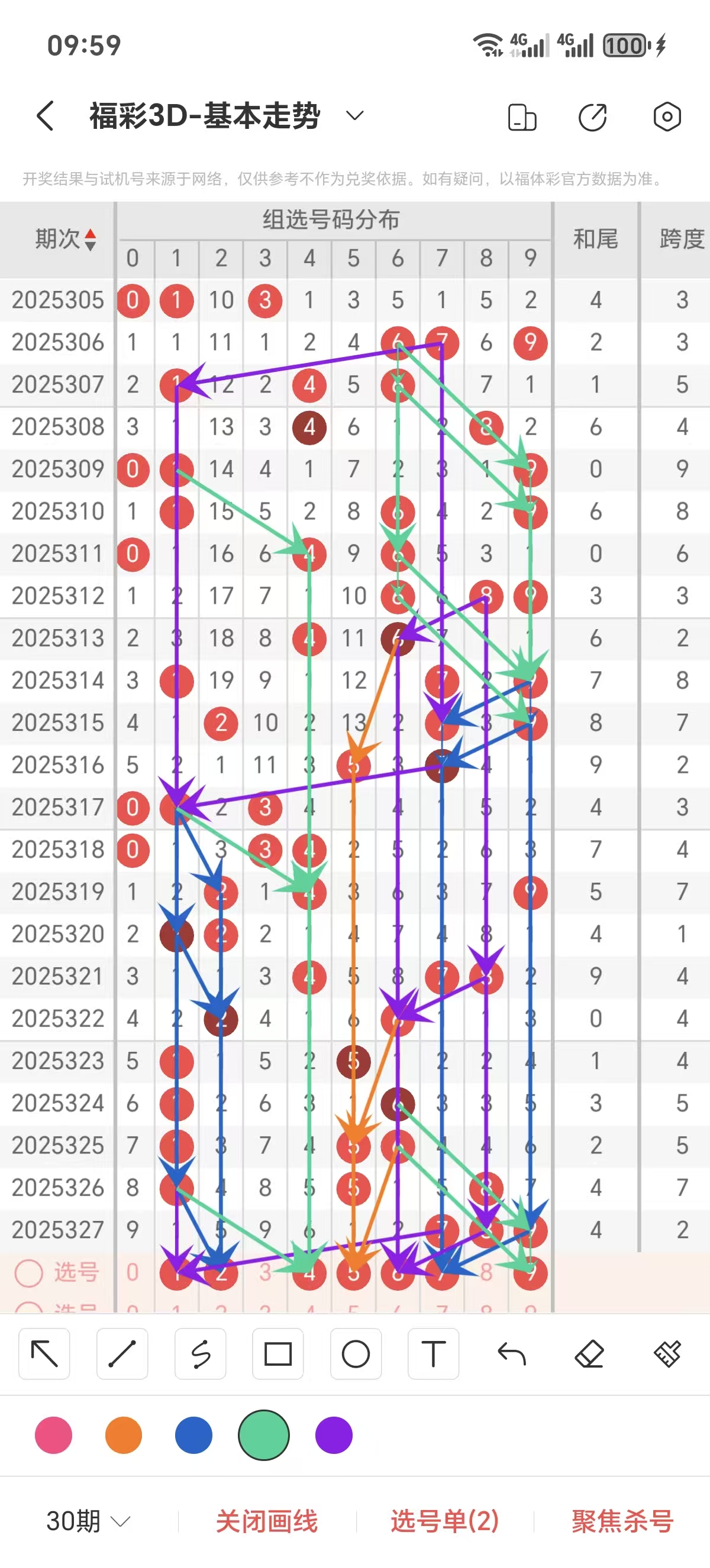Go back using the top-left arrow

click(46, 116)
